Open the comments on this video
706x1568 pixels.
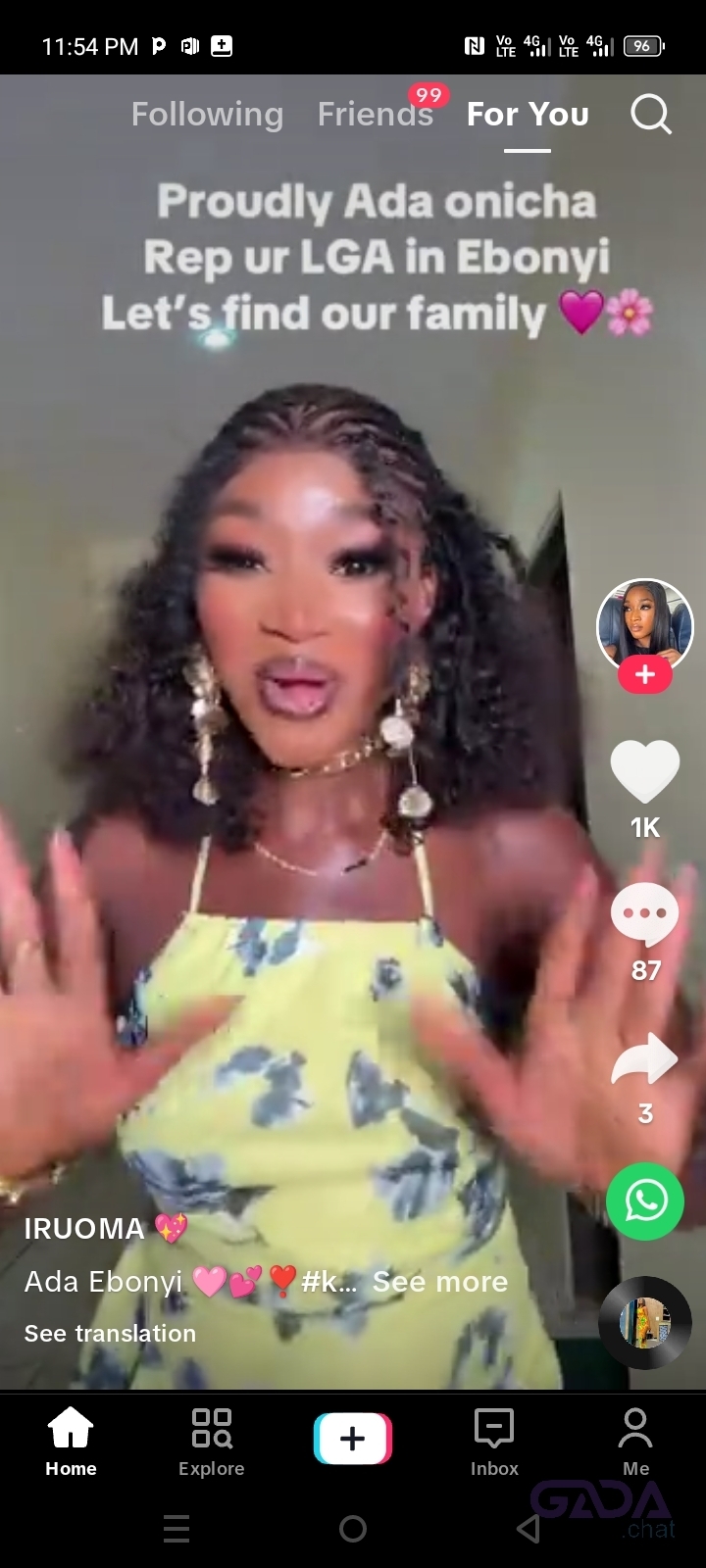pos(644,913)
